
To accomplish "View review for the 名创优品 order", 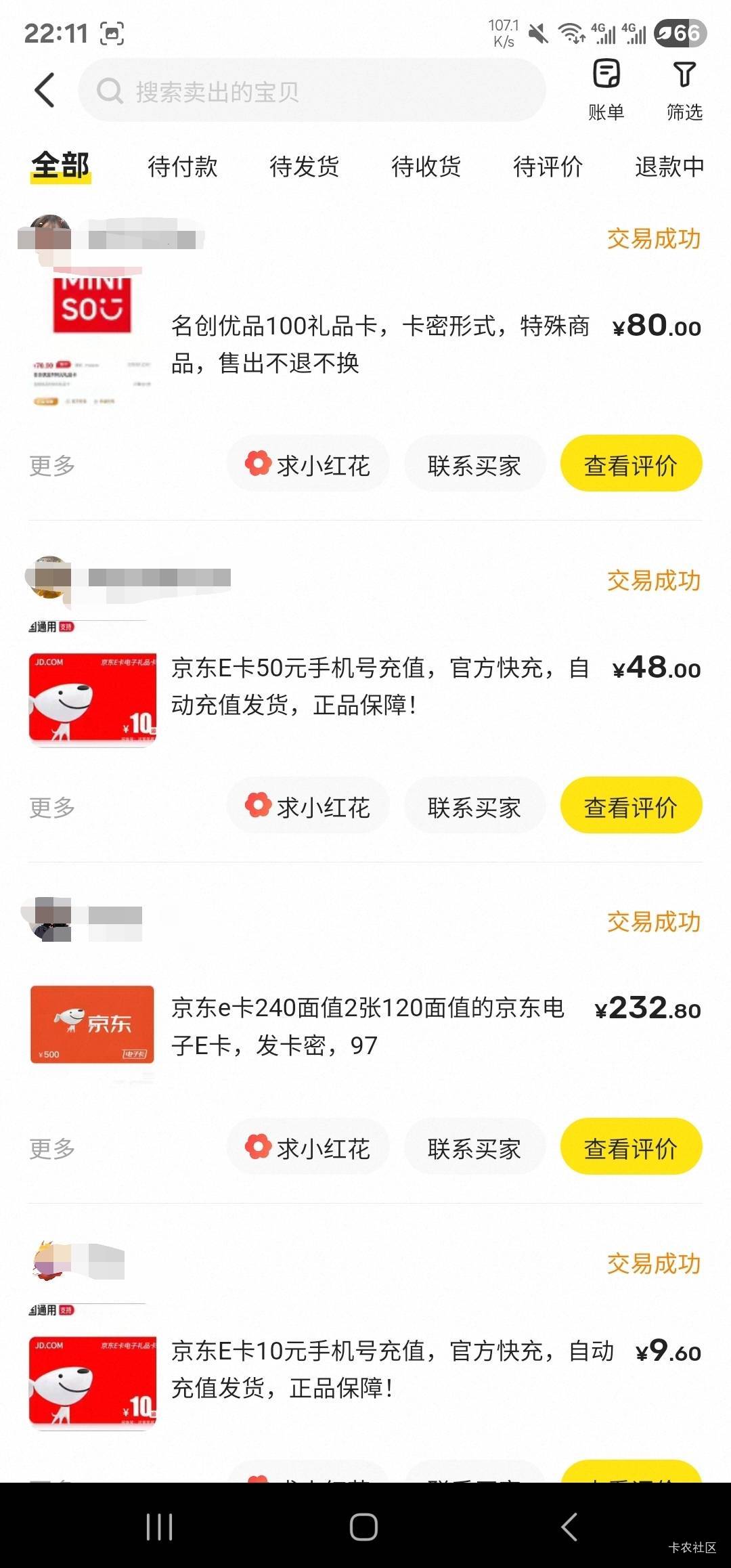I will (631, 465).
